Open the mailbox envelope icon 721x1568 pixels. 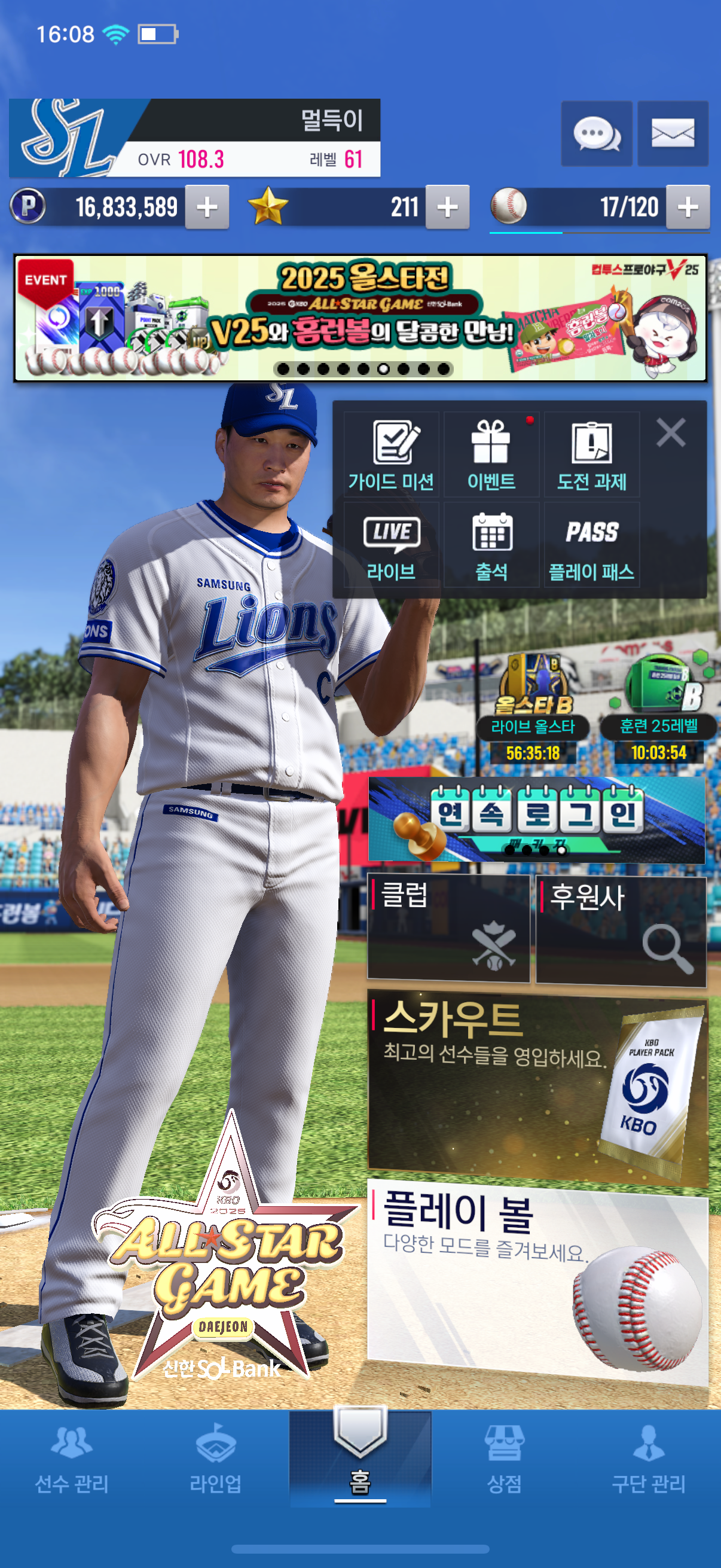673,133
